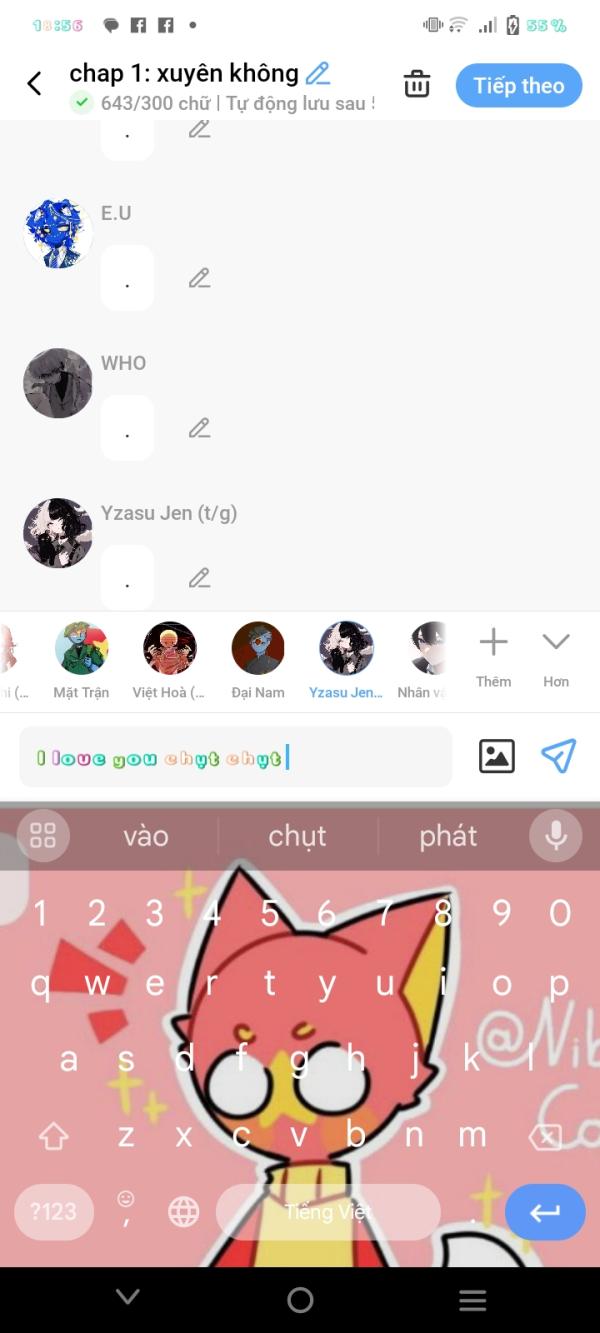
Task: Tap the Tiếp theo button
Action: 518,86
